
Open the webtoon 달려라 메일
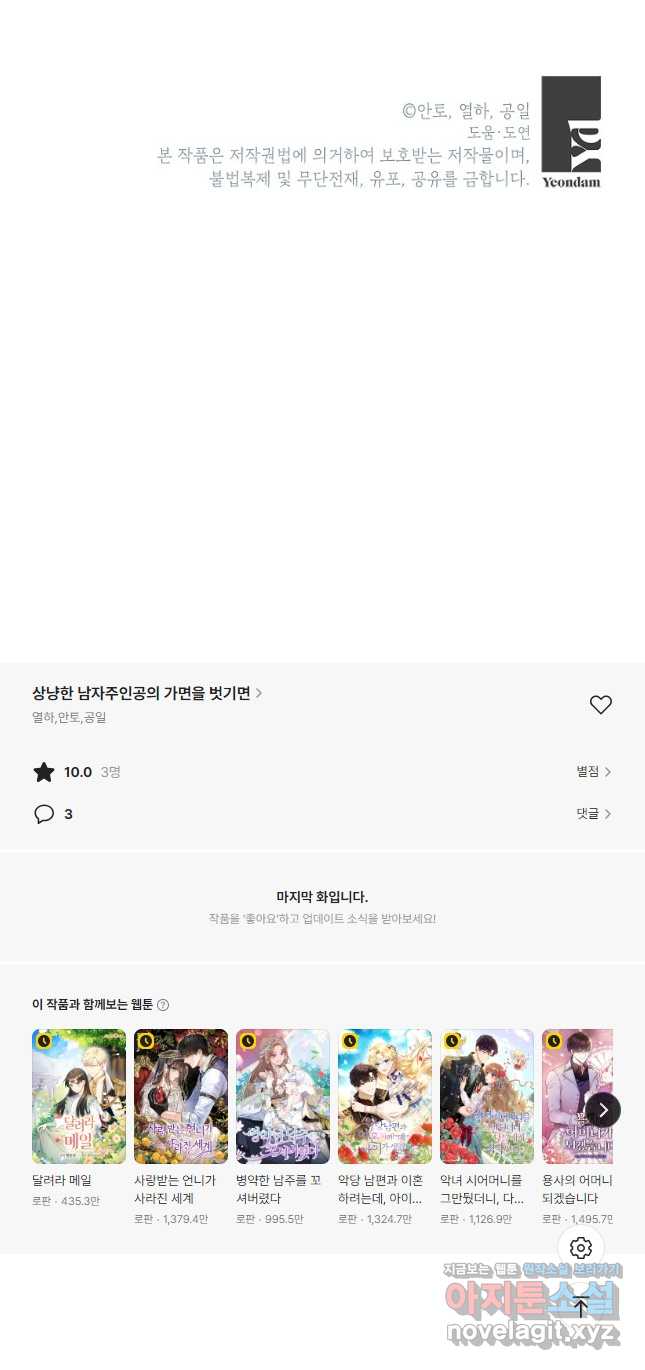coord(79,1096)
